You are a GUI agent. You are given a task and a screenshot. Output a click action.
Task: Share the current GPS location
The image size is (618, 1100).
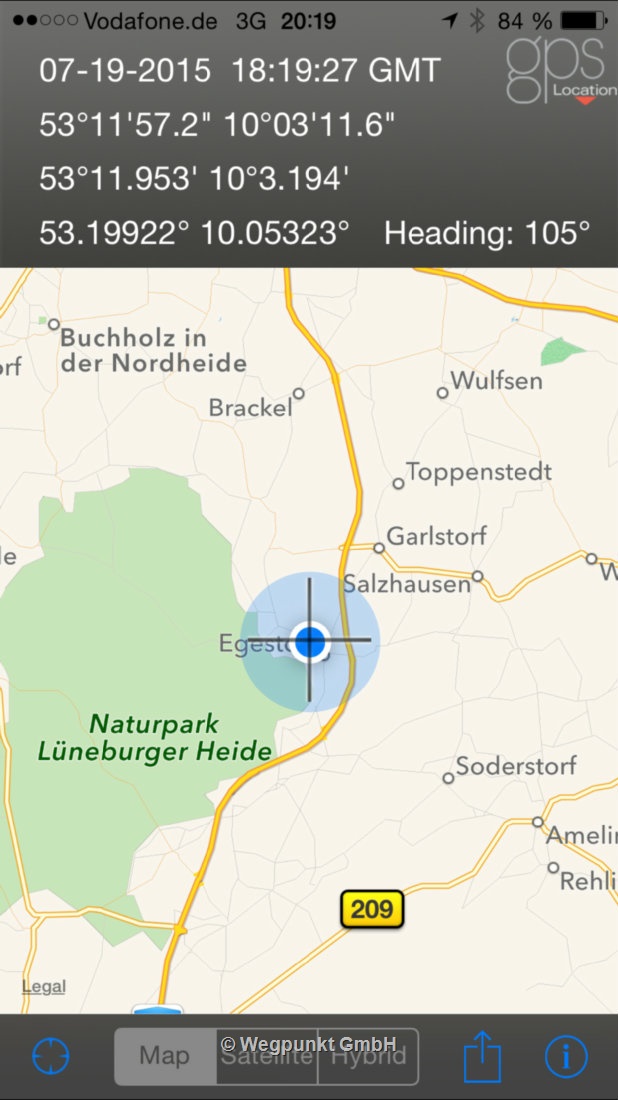[482, 1054]
